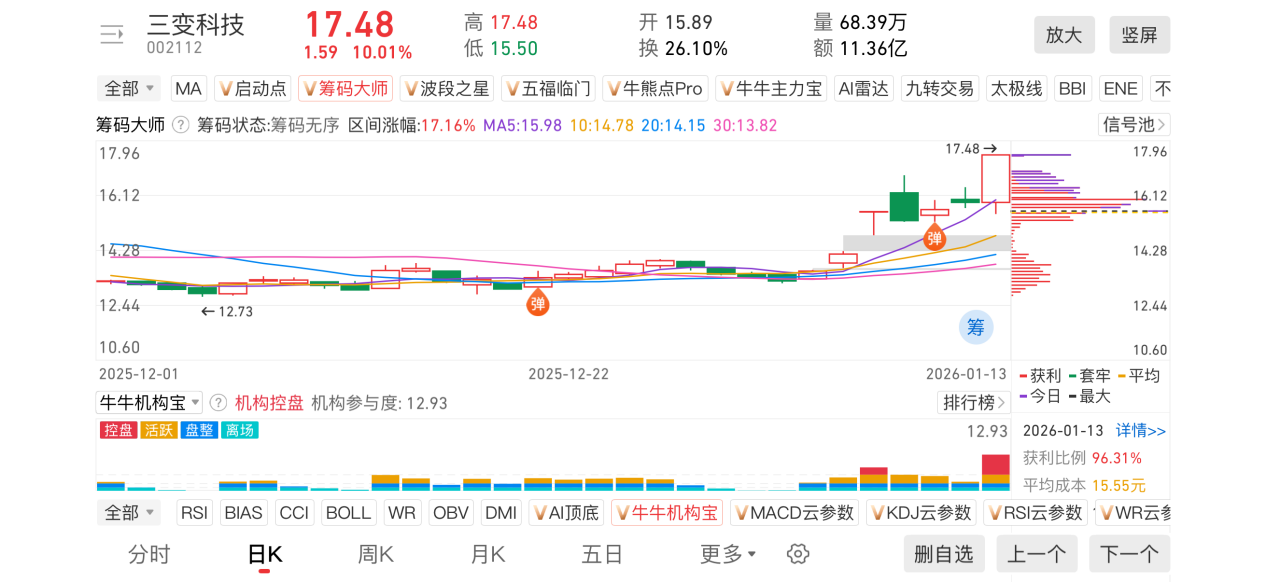
Task: Go to 下一个 next stock
Action: [1129, 554]
